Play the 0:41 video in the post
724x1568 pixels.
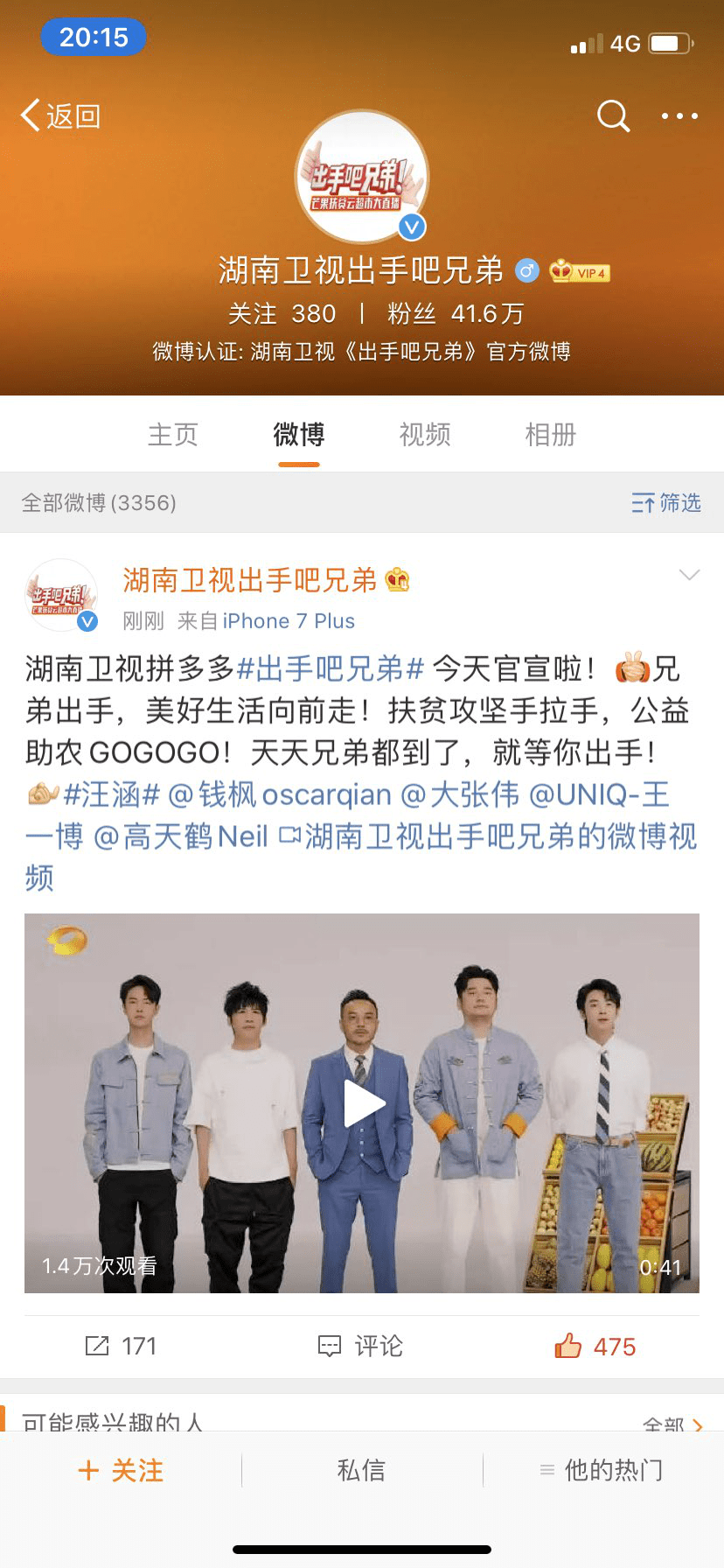click(x=362, y=1103)
